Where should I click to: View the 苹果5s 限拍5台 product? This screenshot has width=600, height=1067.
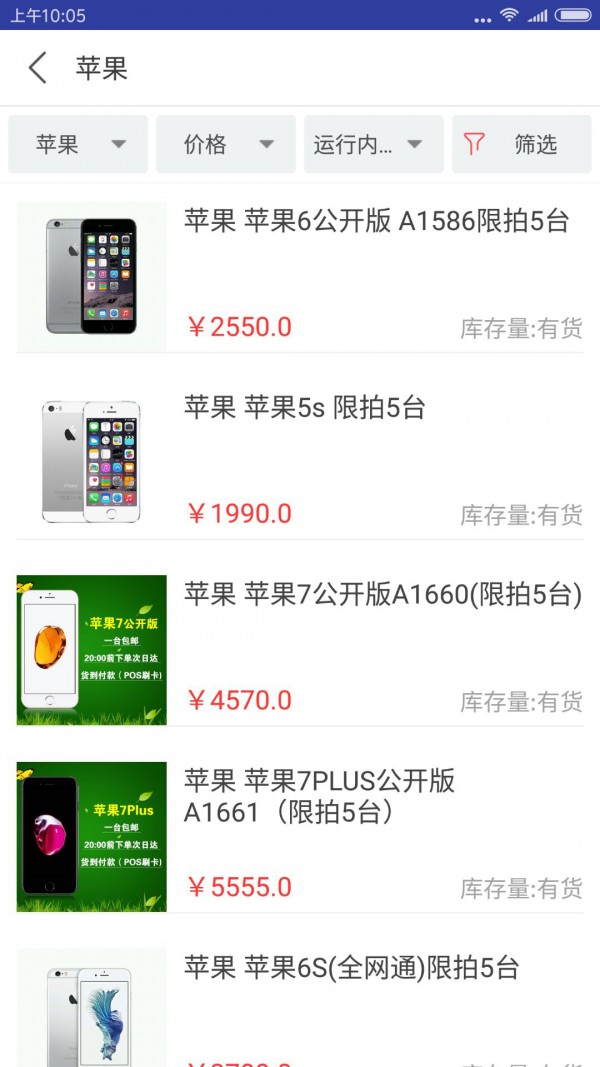[x=300, y=463]
